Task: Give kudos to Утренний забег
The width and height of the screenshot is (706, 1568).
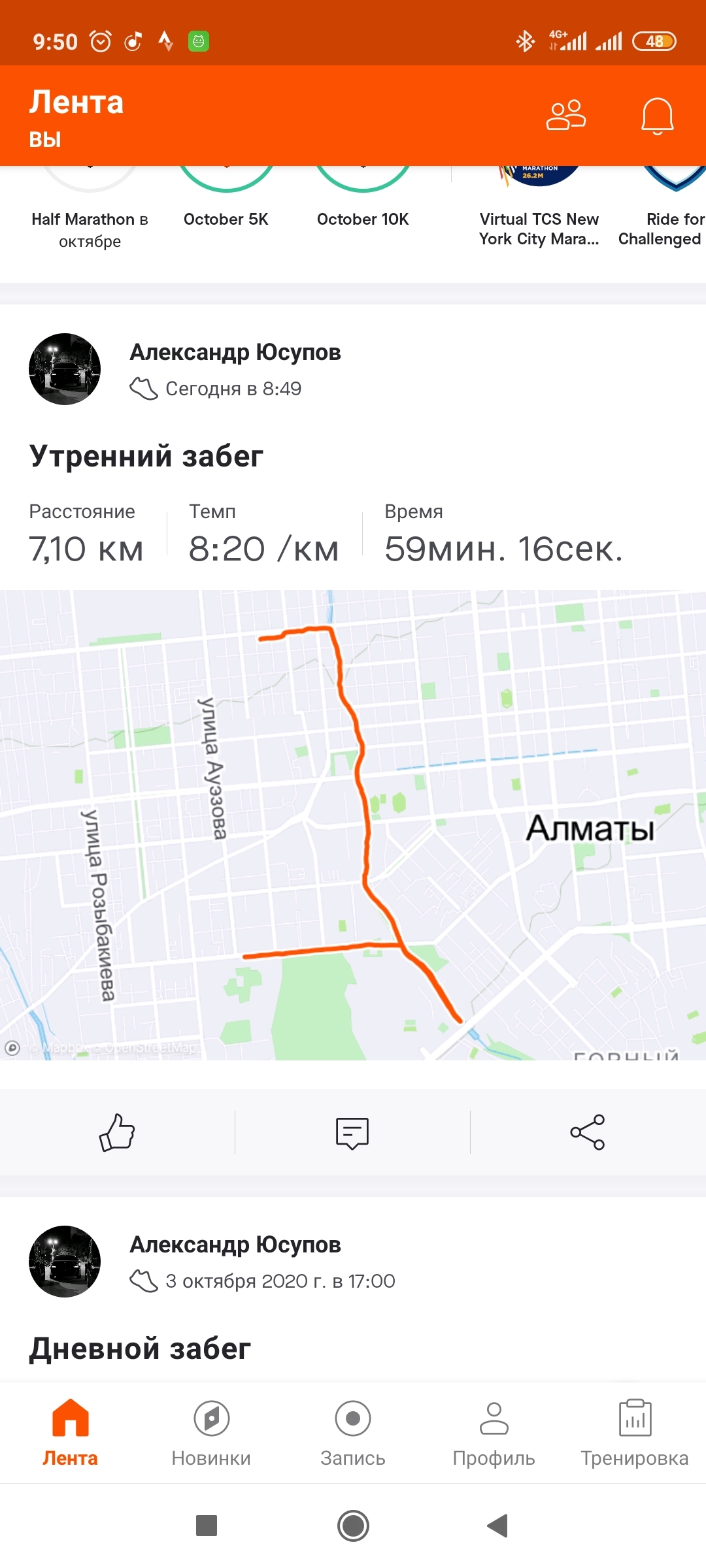Action: tap(117, 1132)
